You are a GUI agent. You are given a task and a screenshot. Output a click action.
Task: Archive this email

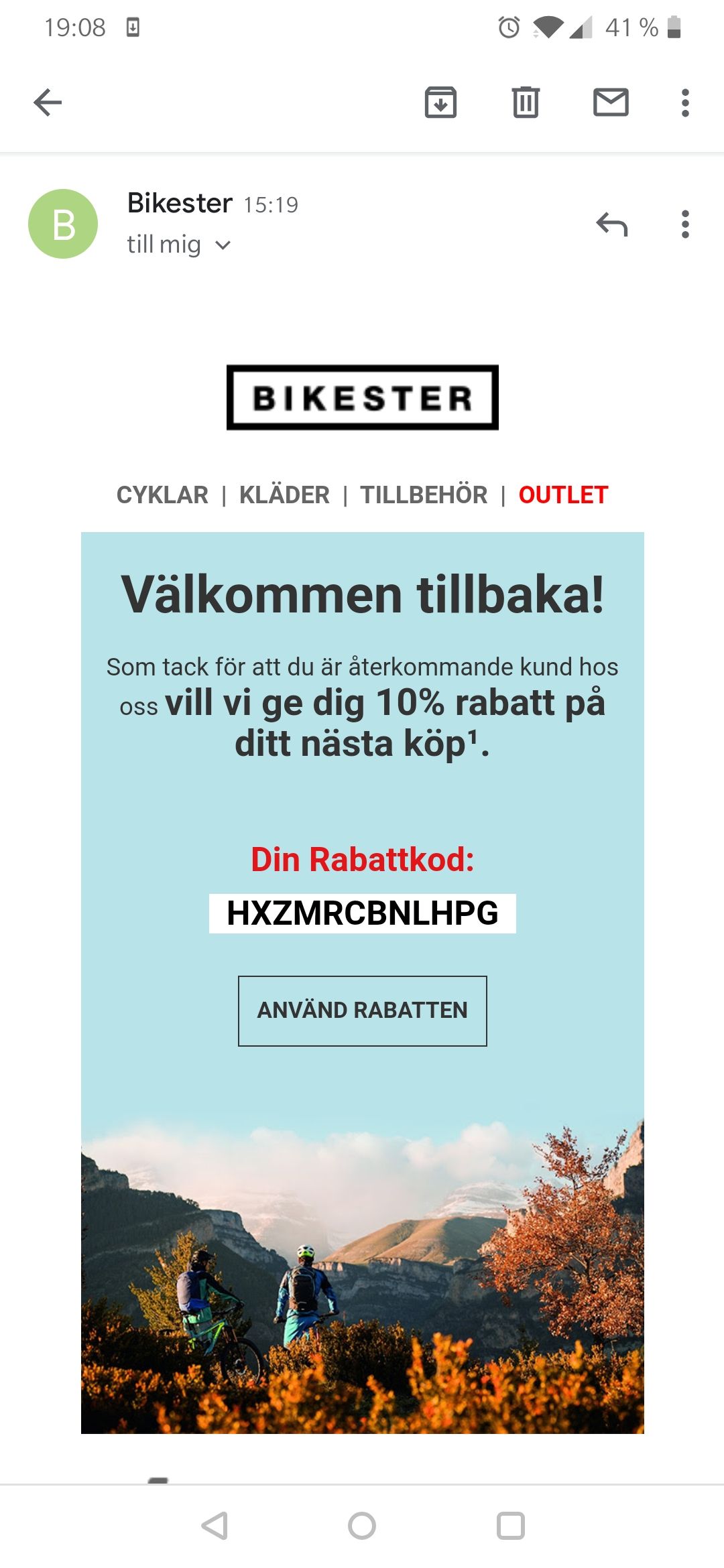pyautogui.click(x=440, y=103)
